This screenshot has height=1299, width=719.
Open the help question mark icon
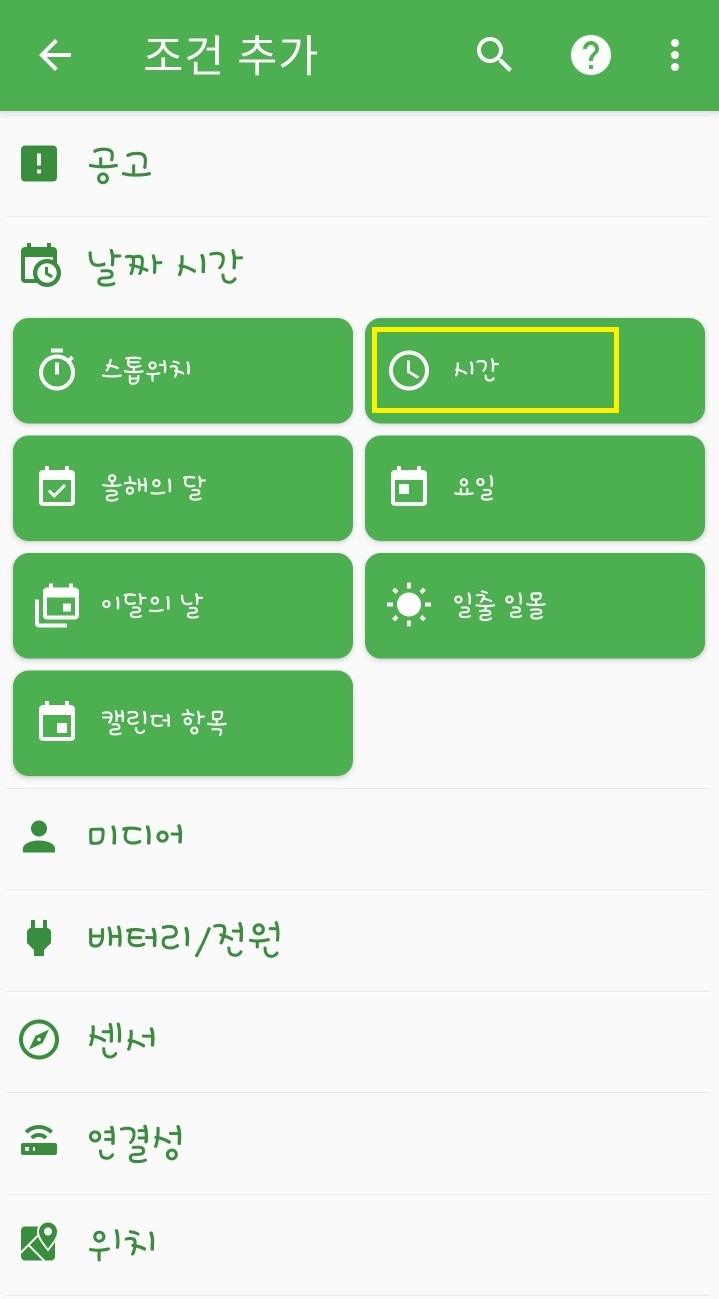pyautogui.click(x=590, y=55)
